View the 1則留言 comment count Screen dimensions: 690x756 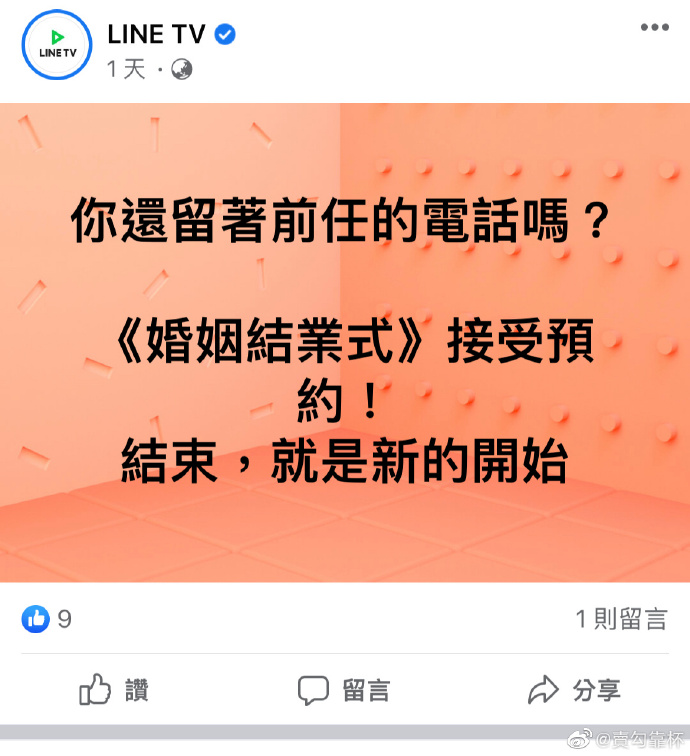621,619
